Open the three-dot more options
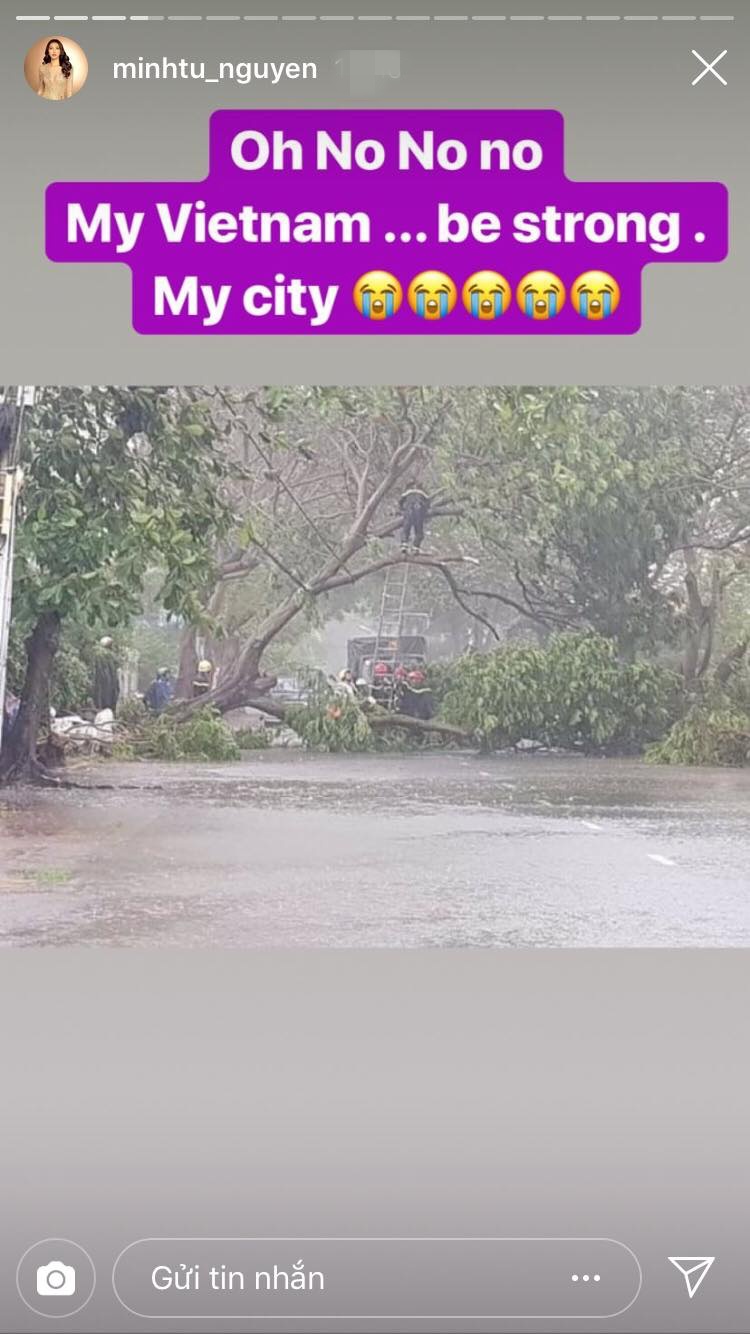The height and width of the screenshot is (1334, 750). (x=586, y=1278)
